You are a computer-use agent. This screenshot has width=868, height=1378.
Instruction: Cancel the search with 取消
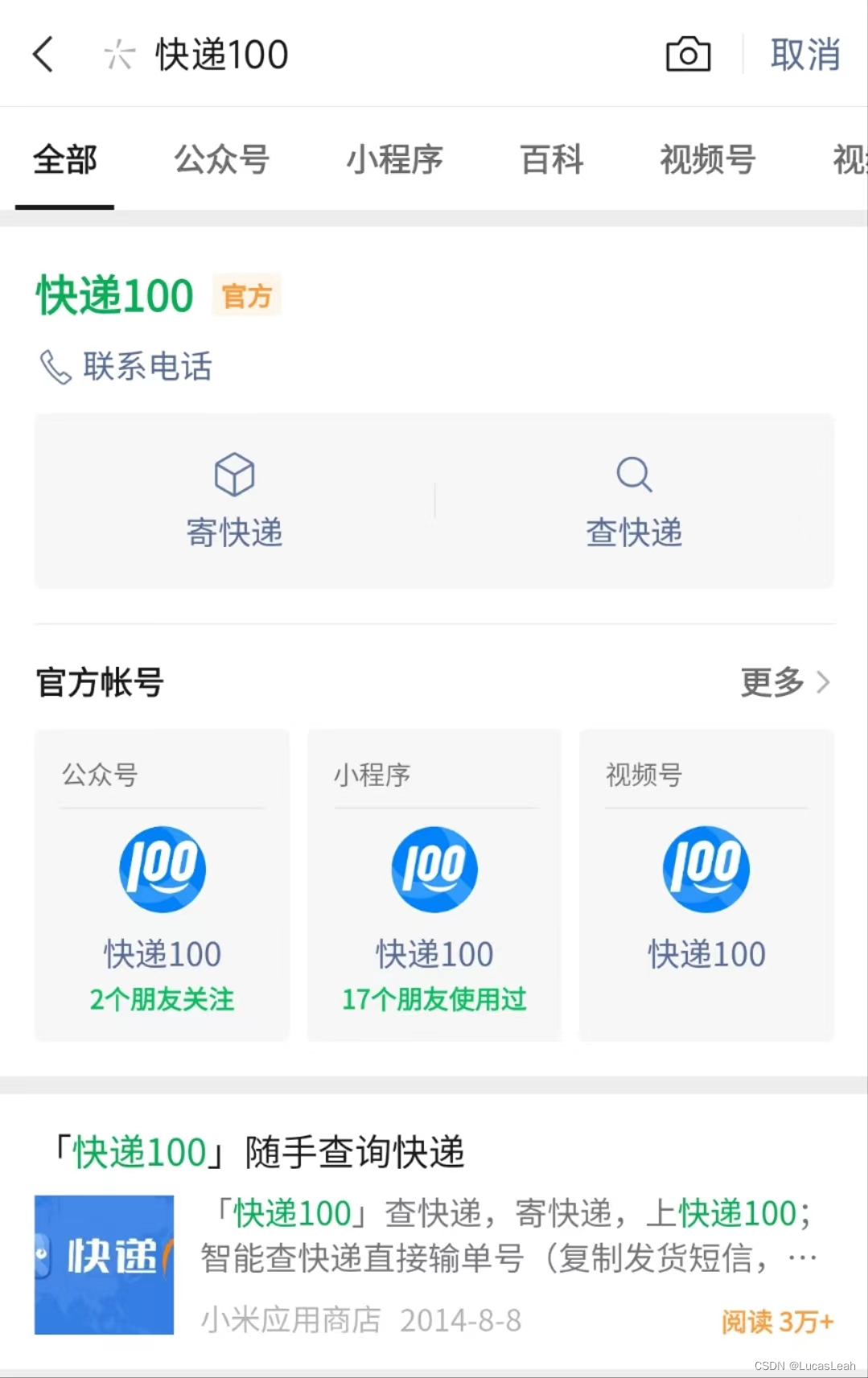click(804, 55)
